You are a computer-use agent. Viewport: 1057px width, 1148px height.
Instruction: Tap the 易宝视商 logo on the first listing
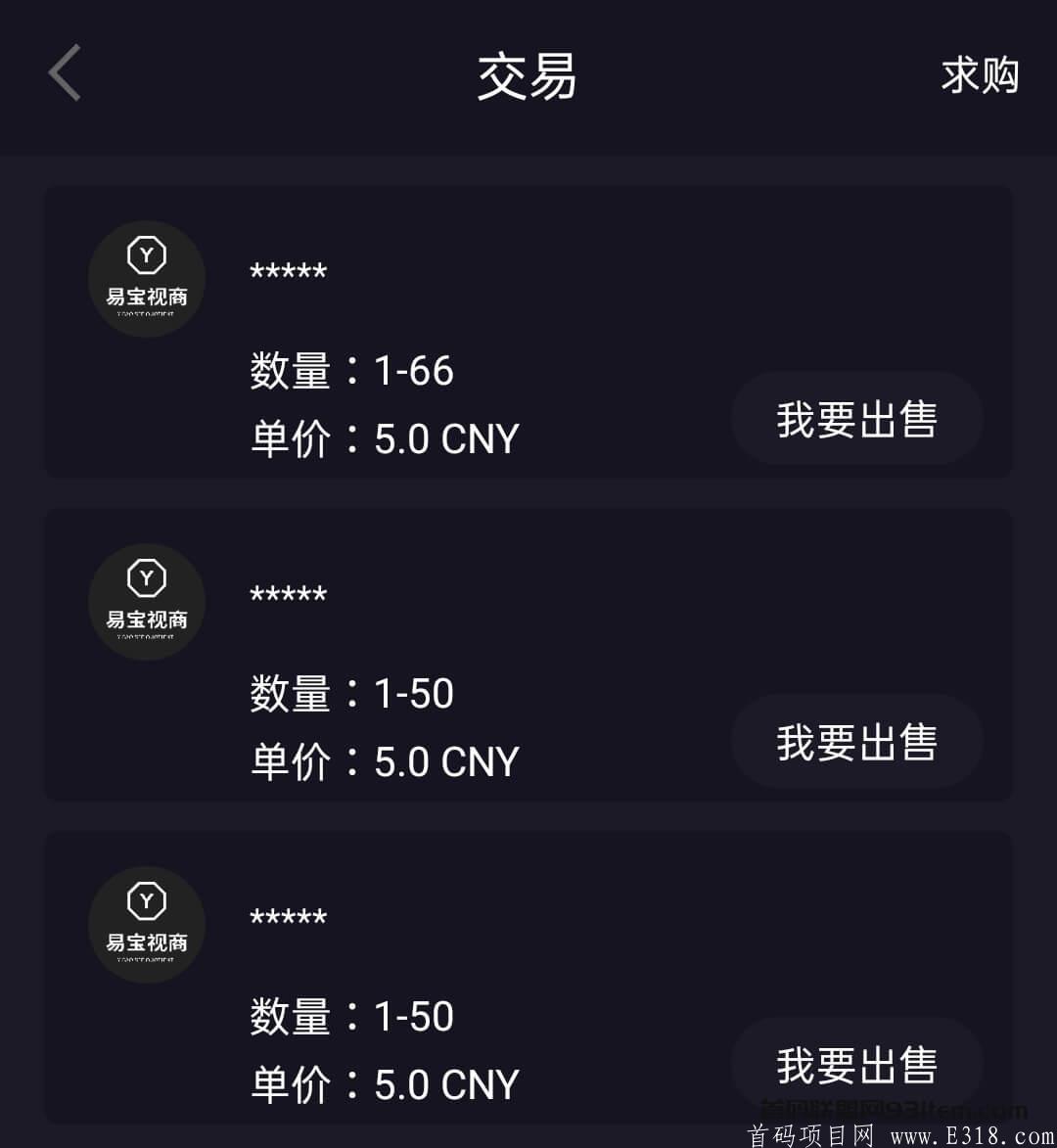(147, 279)
